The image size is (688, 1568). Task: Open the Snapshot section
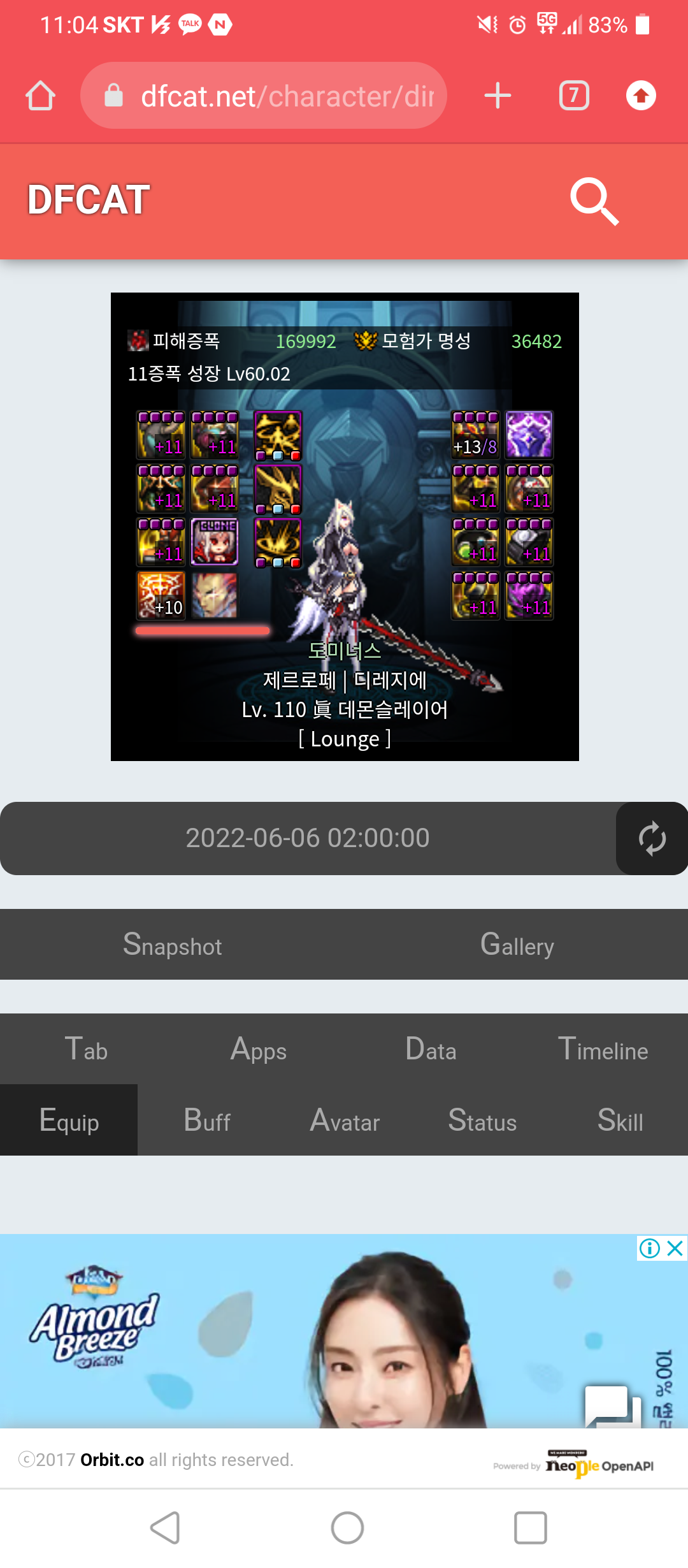(172, 945)
